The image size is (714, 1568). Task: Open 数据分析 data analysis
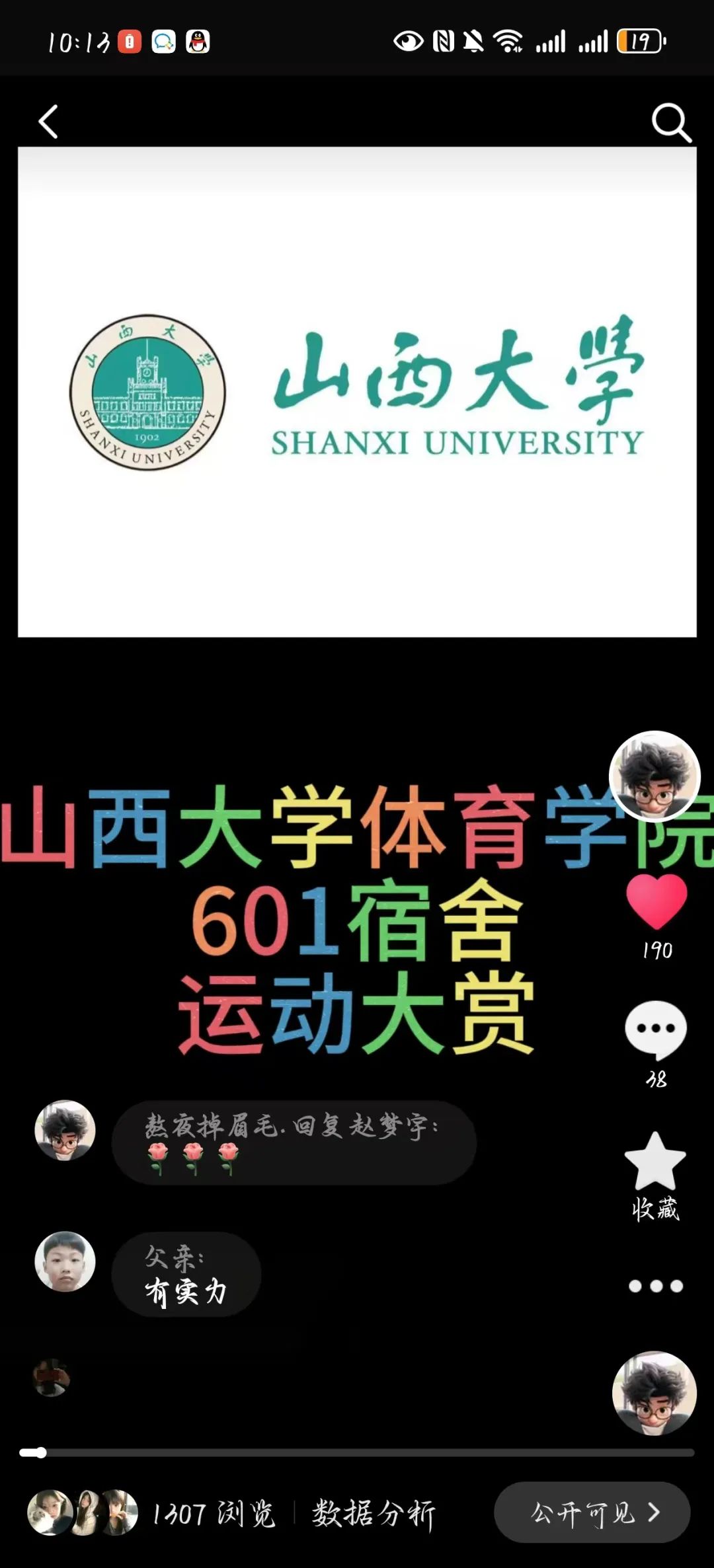[374, 1513]
